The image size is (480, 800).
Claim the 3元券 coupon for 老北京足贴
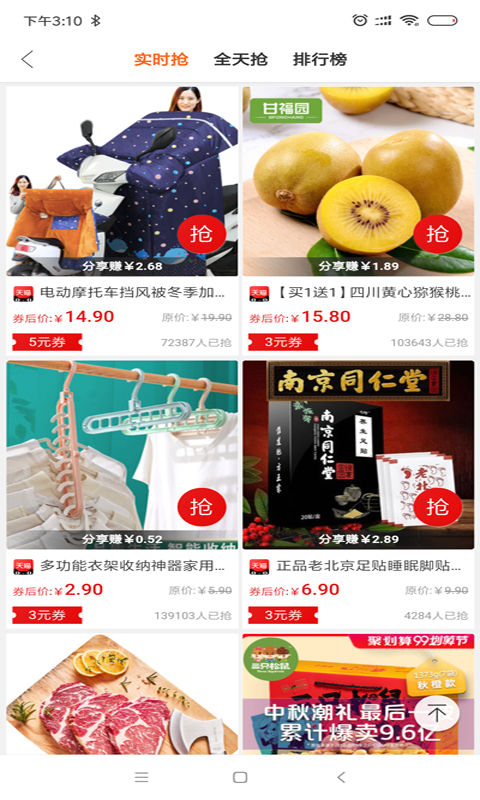(x=283, y=615)
